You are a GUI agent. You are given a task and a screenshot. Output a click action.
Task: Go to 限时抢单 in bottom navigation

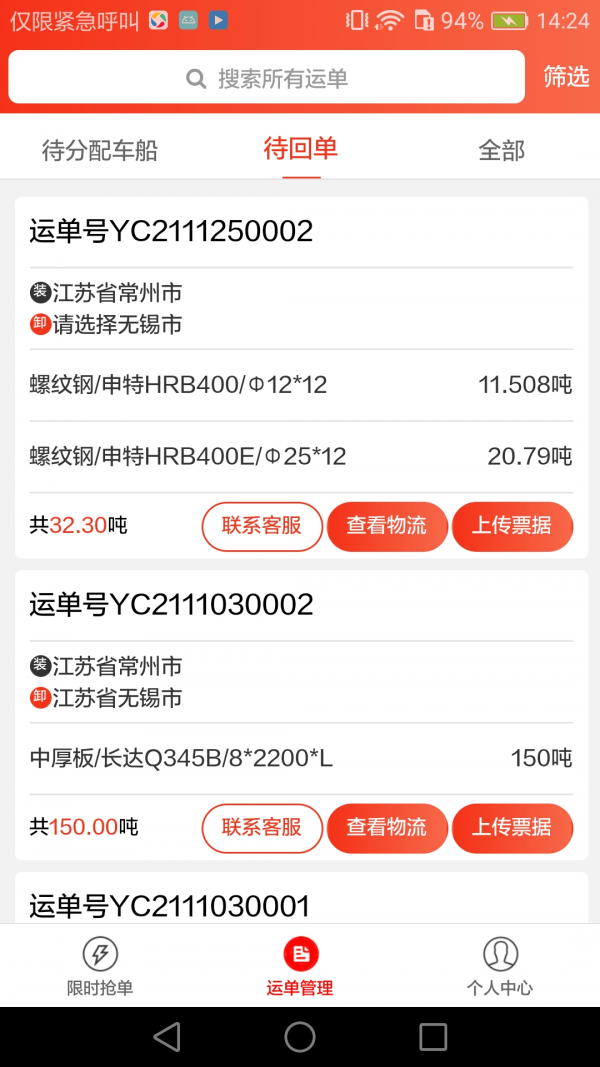[100, 966]
